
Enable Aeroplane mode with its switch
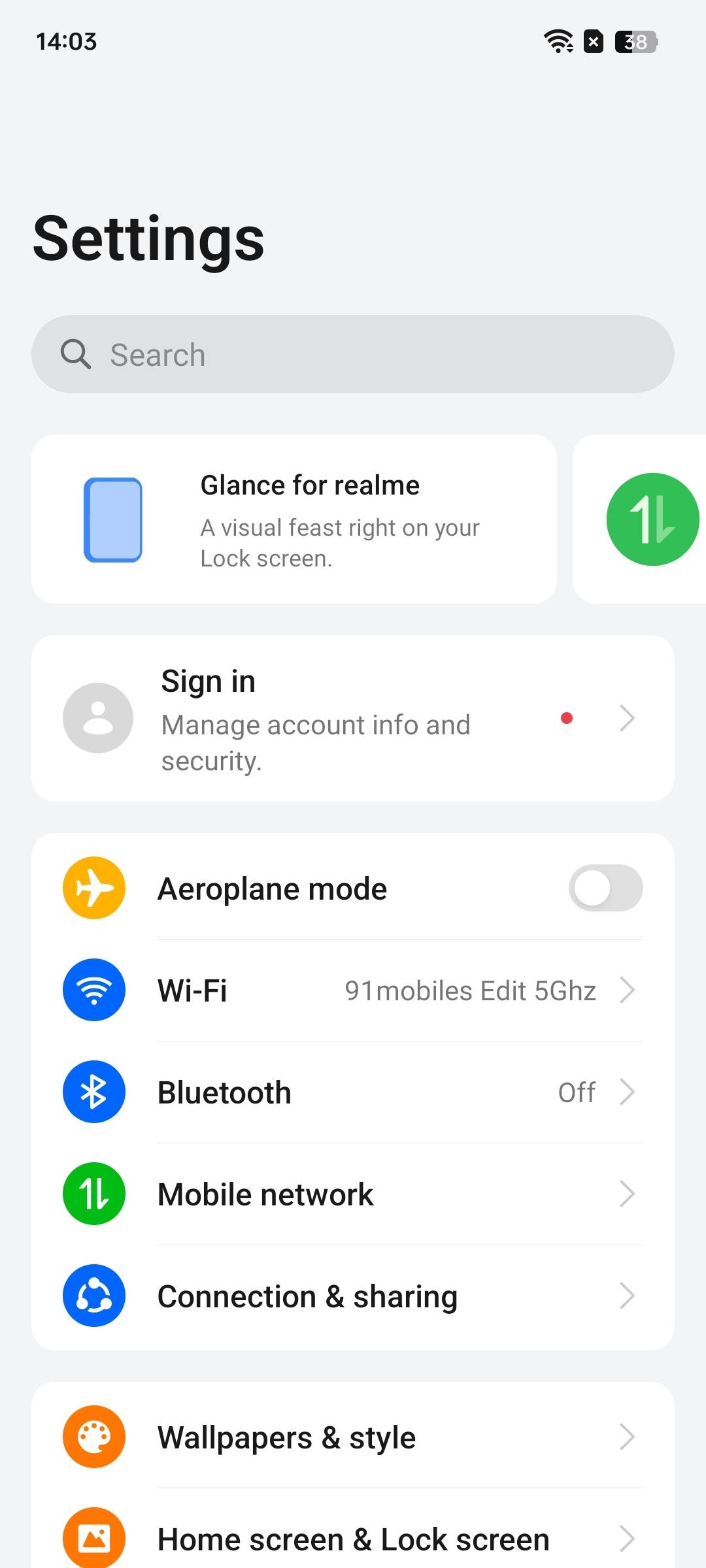tap(605, 887)
